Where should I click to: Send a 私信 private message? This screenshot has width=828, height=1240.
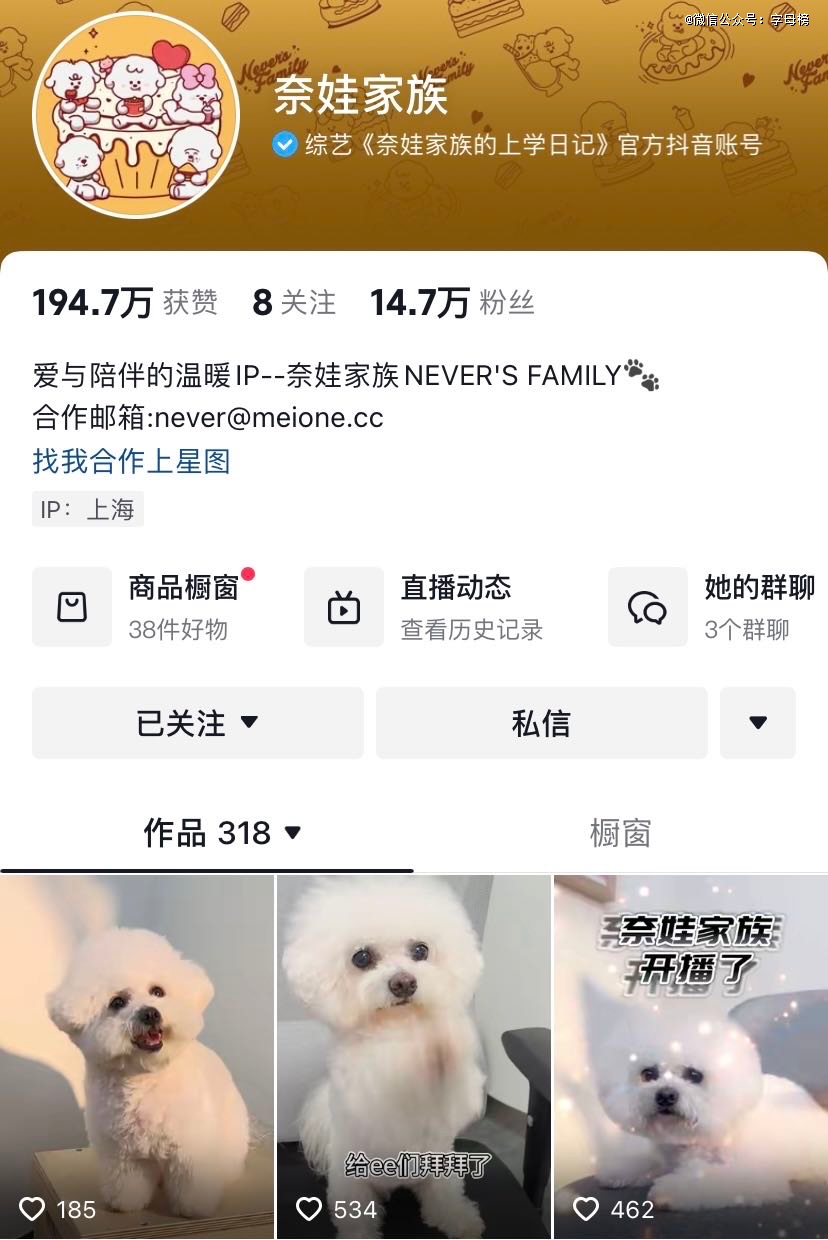click(541, 723)
